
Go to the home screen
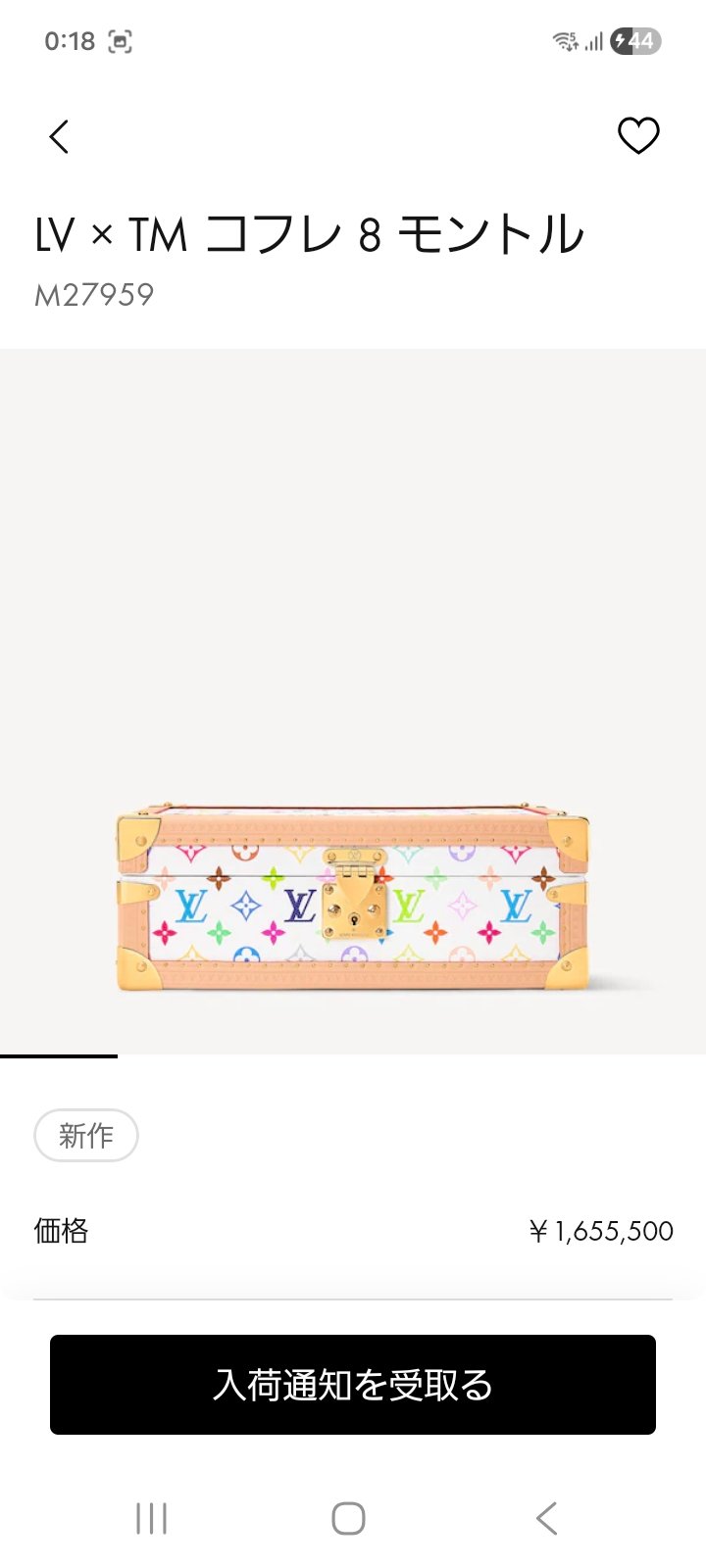tap(348, 1519)
